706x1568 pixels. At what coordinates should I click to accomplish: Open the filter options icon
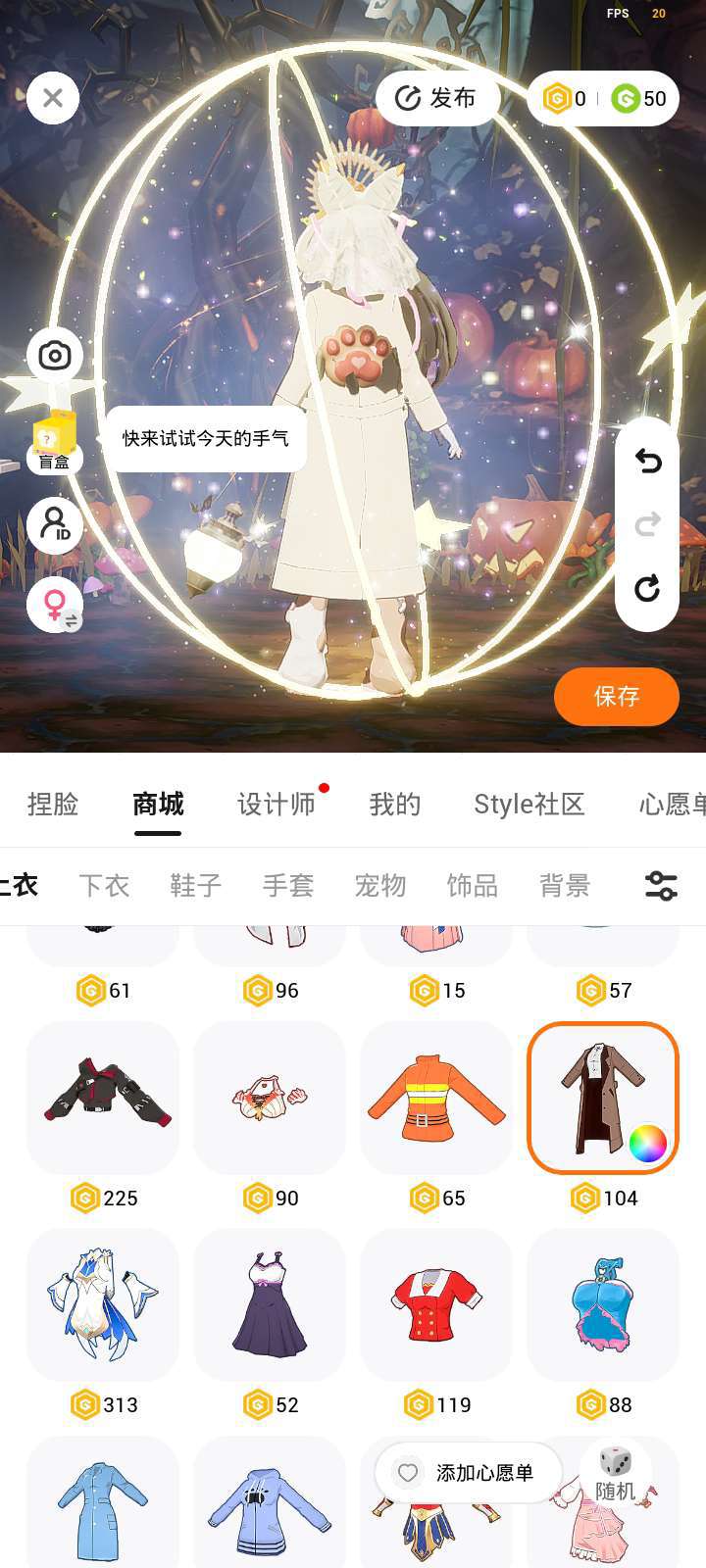661,886
